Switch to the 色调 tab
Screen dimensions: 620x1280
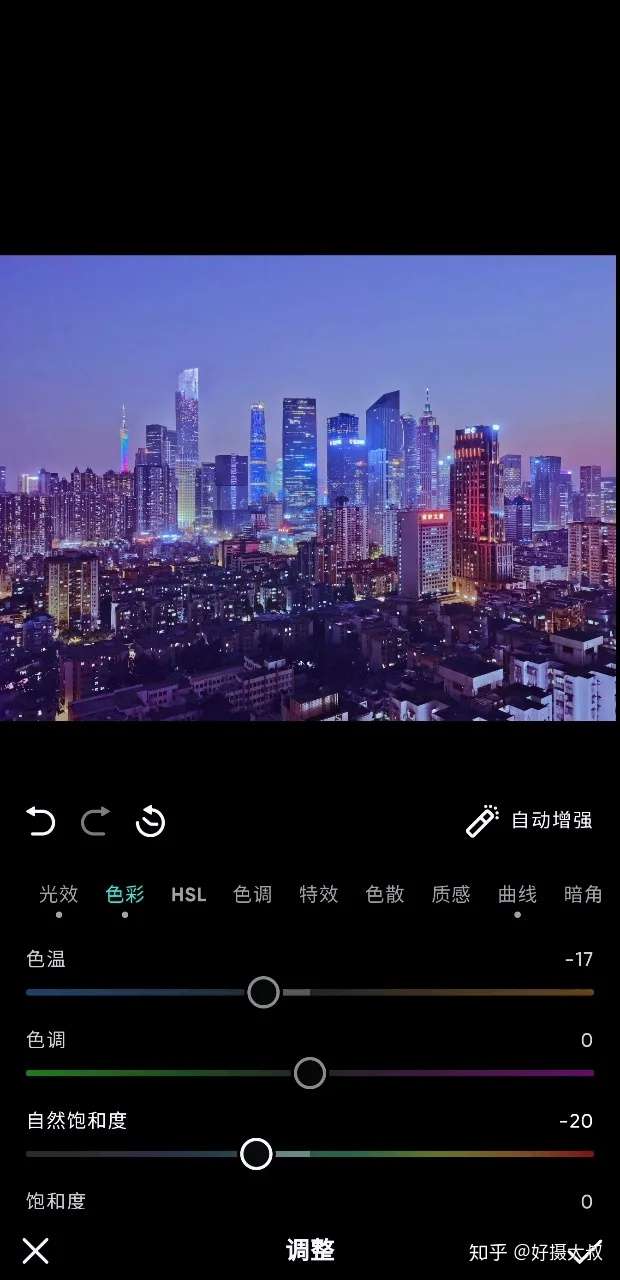(252, 894)
